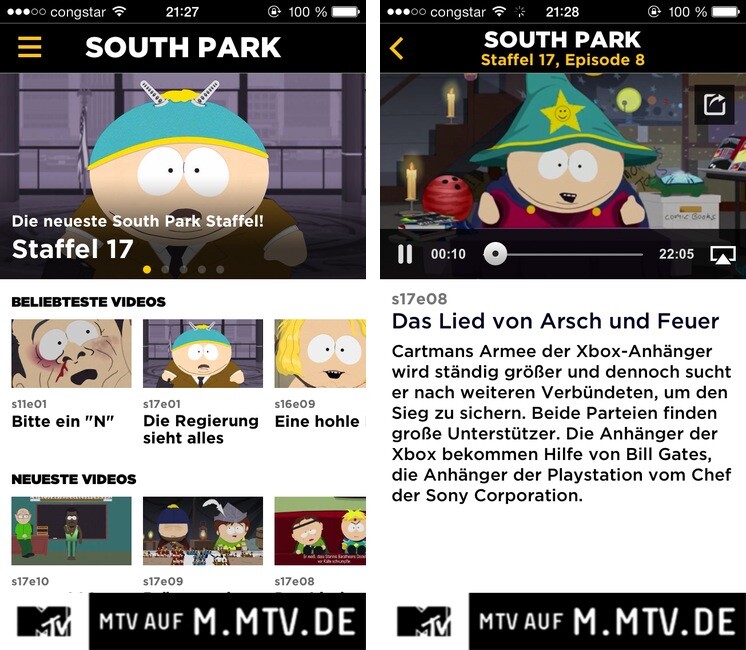Image resolution: width=746 pixels, height=650 pixels.
Task: Go back from Staffel 17, Episode 8
Action: [397, 48]
